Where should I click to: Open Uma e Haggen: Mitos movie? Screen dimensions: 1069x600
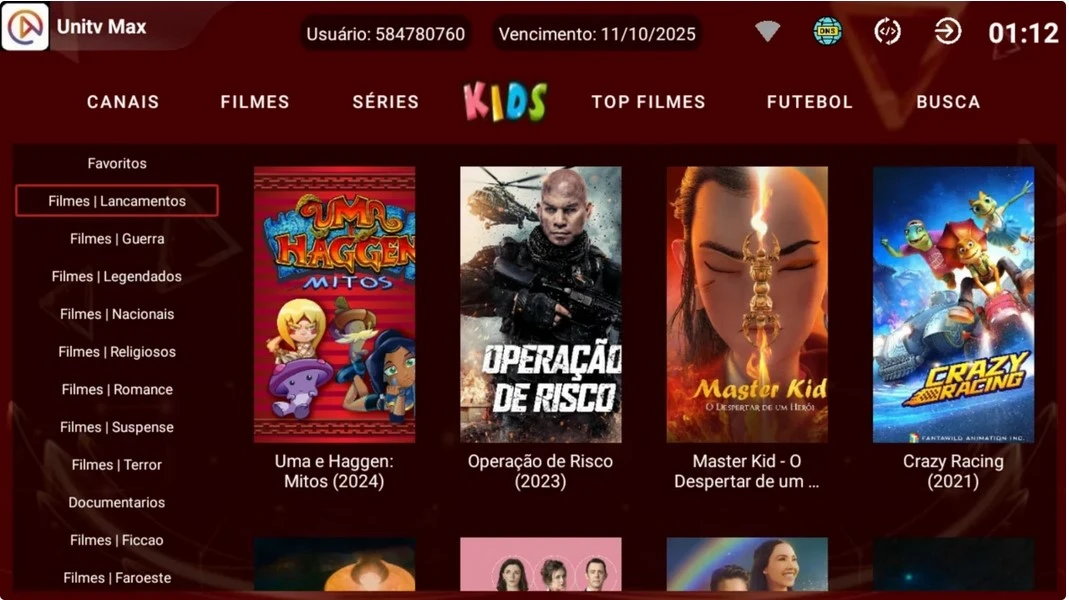(334, 304)
